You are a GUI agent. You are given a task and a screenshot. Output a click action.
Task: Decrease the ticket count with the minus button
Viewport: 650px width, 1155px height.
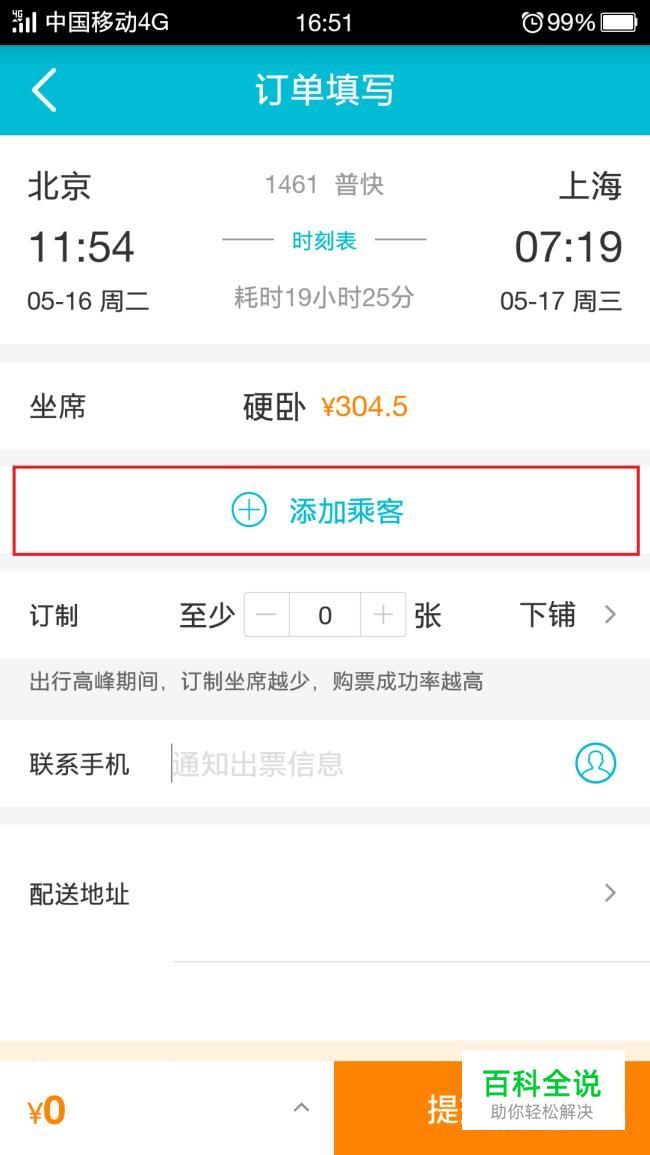point(267,615)
